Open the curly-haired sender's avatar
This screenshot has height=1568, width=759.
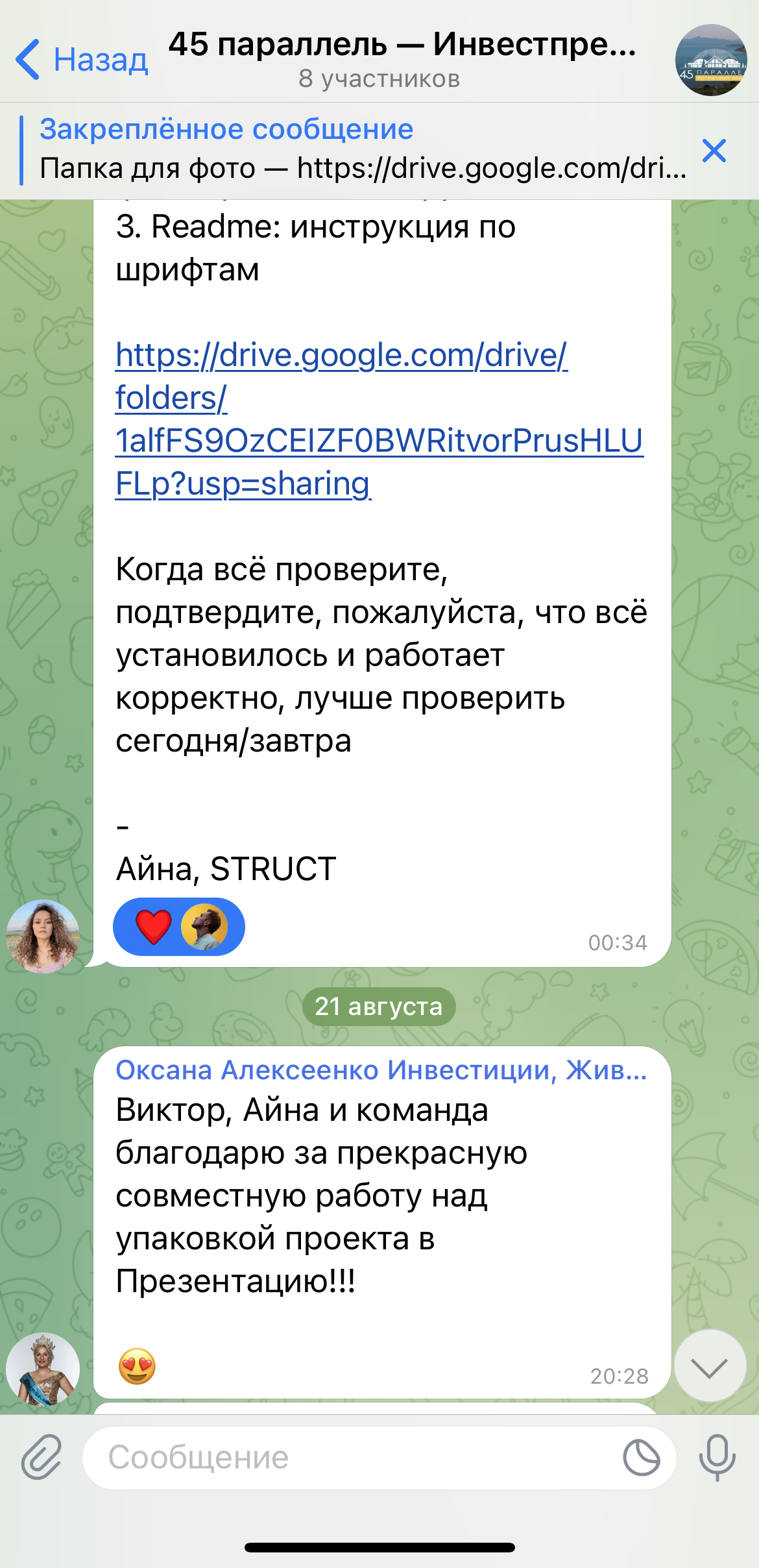(x=43, y=936)
